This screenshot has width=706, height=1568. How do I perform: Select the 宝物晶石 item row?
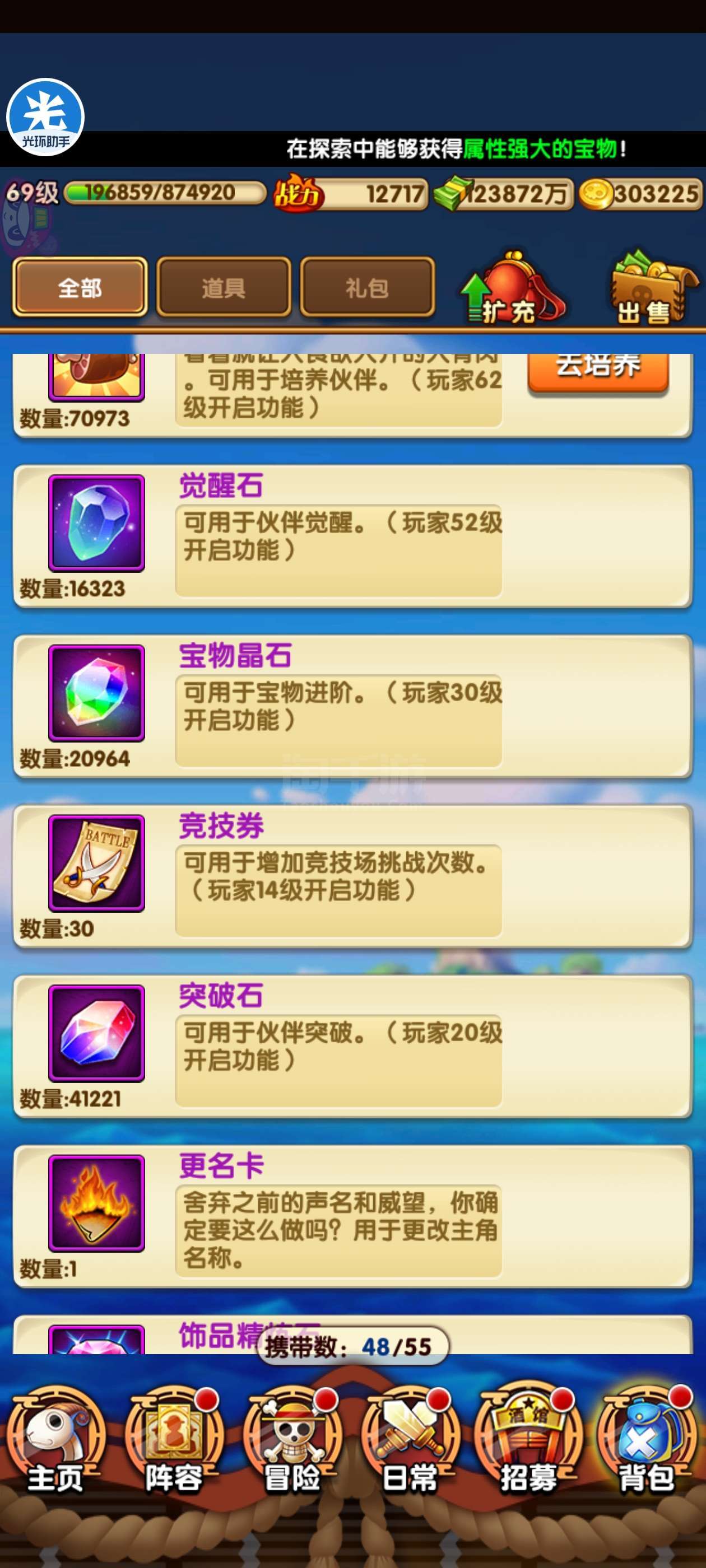point(352,706)
